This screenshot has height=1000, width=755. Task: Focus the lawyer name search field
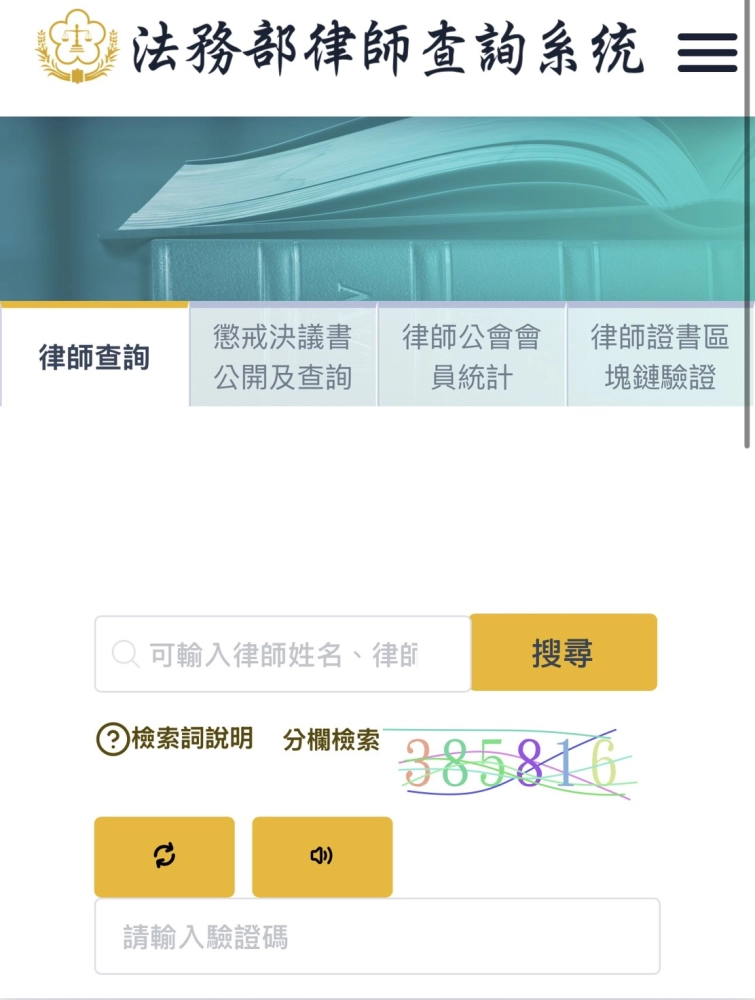tap(283, 654)
